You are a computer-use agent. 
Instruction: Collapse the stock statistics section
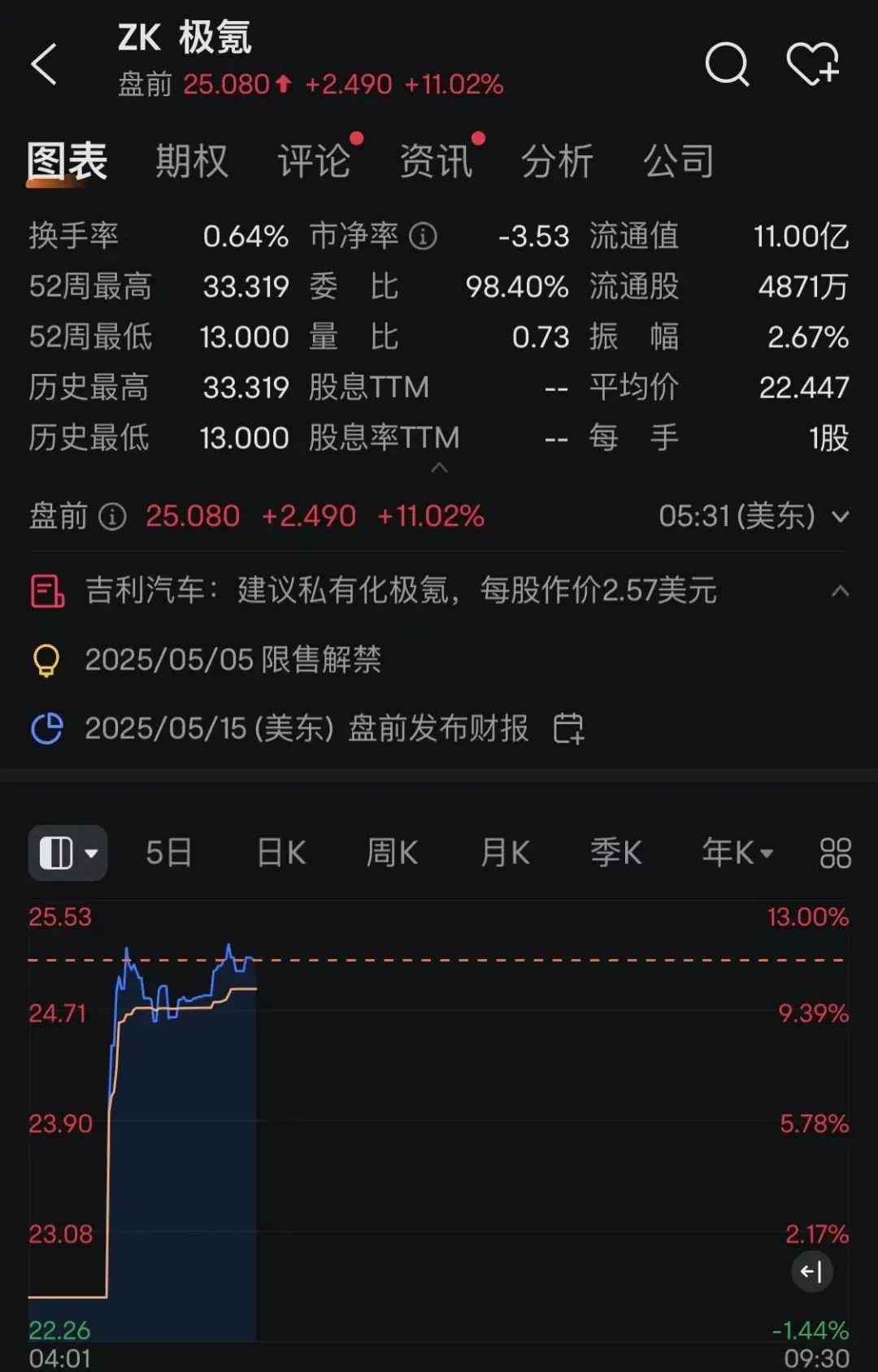pos(439,468)
